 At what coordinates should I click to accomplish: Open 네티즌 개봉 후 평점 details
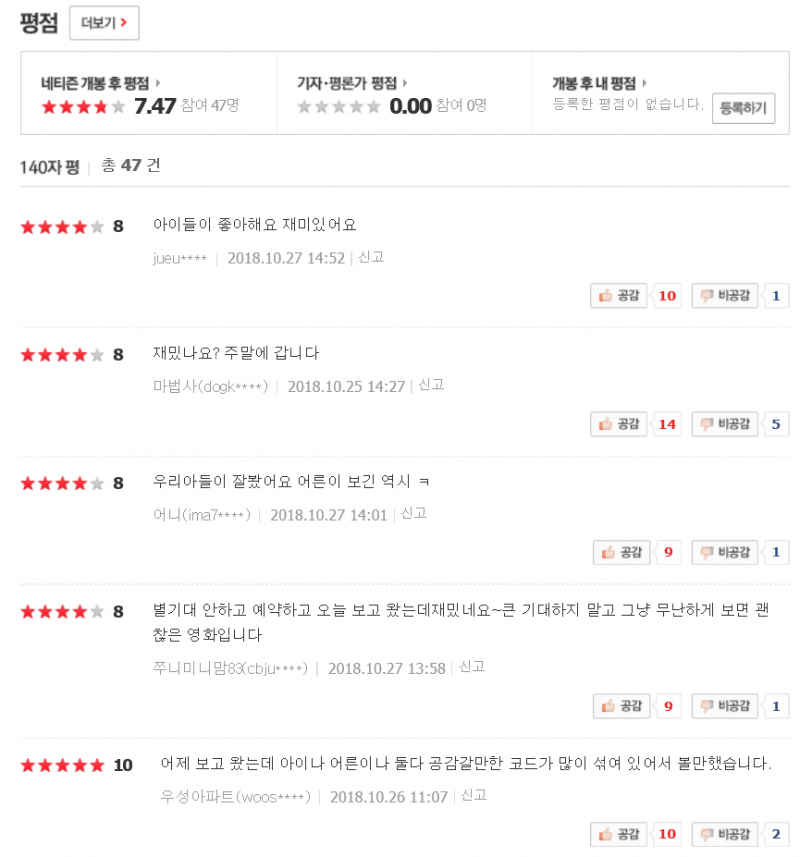point(101,83)
